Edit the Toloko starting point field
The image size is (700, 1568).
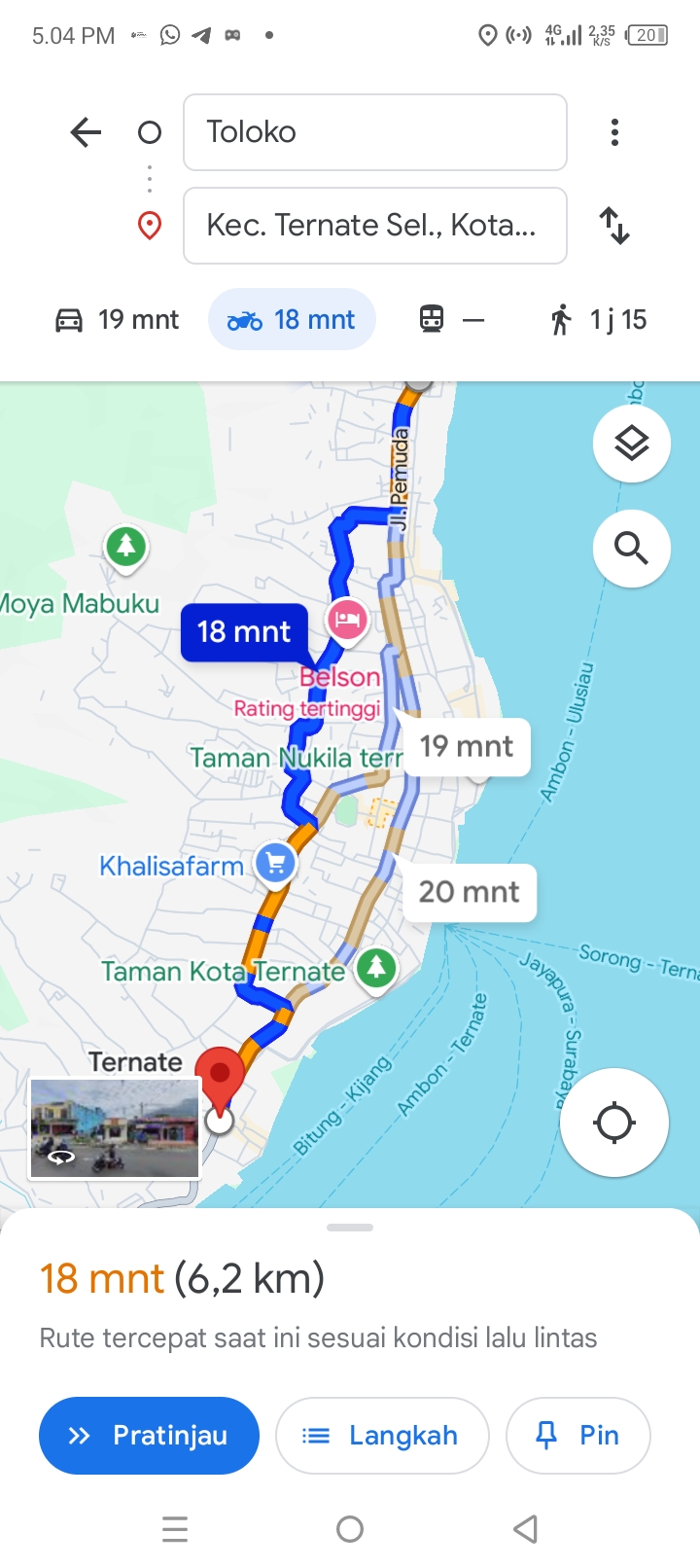click(375, 132)
